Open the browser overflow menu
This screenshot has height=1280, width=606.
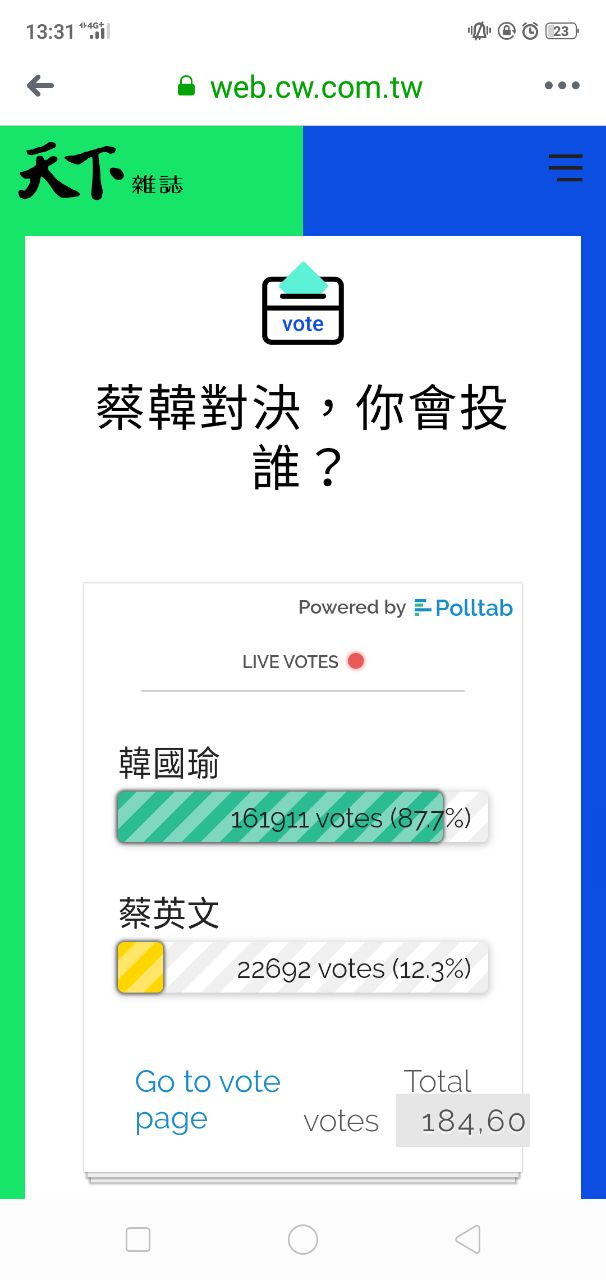[562, 86]
